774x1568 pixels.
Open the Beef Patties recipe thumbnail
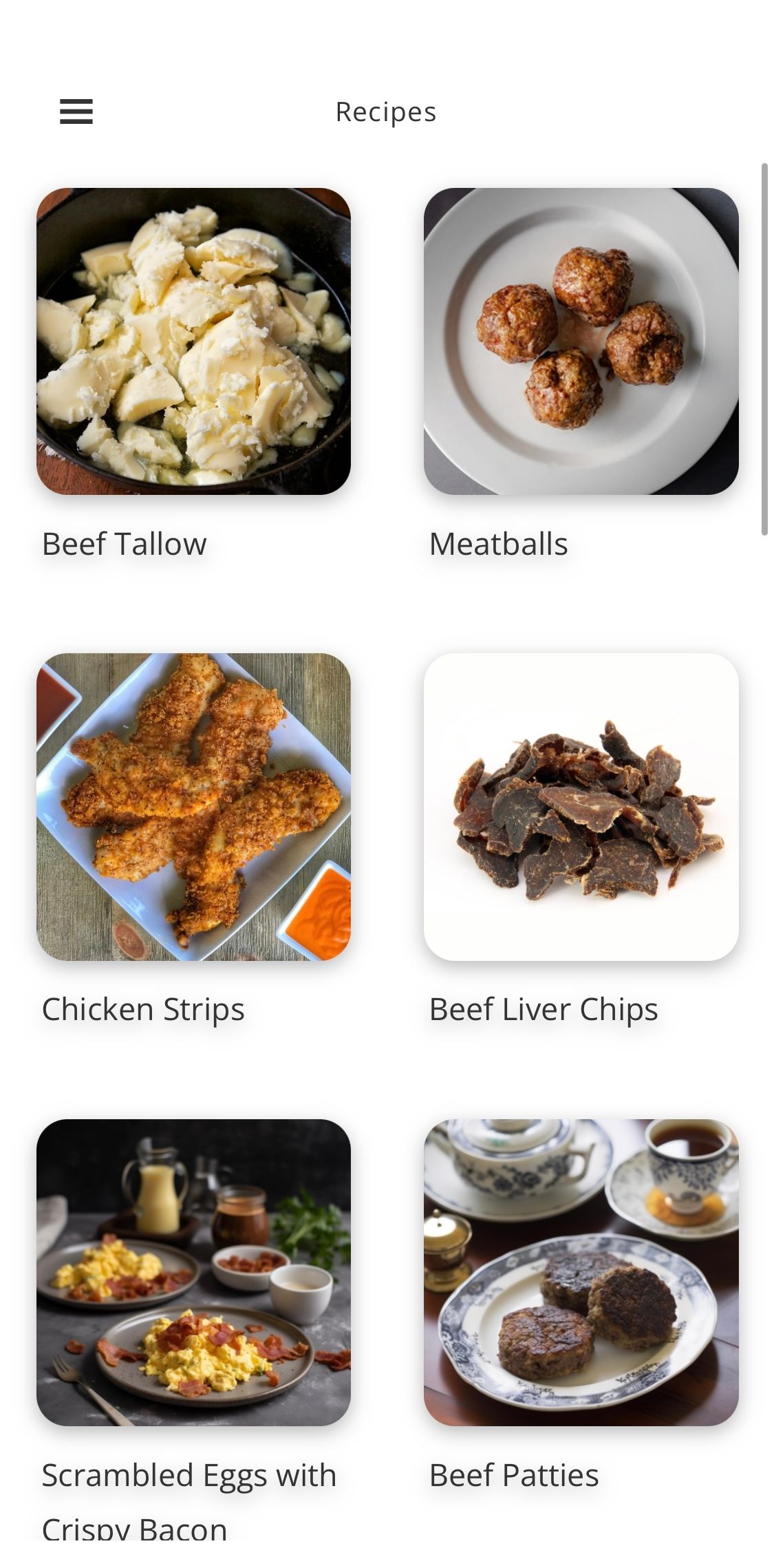[582, 1275]
